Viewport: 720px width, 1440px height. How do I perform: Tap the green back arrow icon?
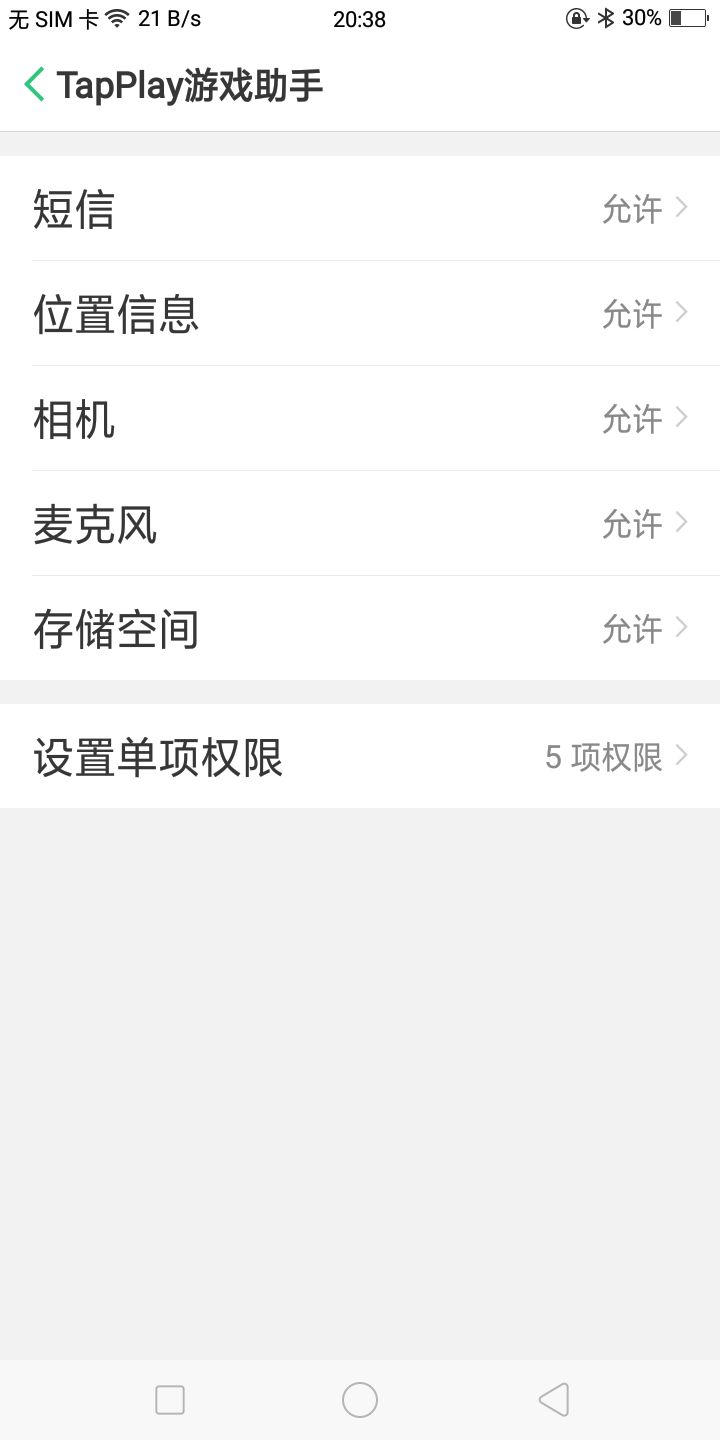(33, 85)
